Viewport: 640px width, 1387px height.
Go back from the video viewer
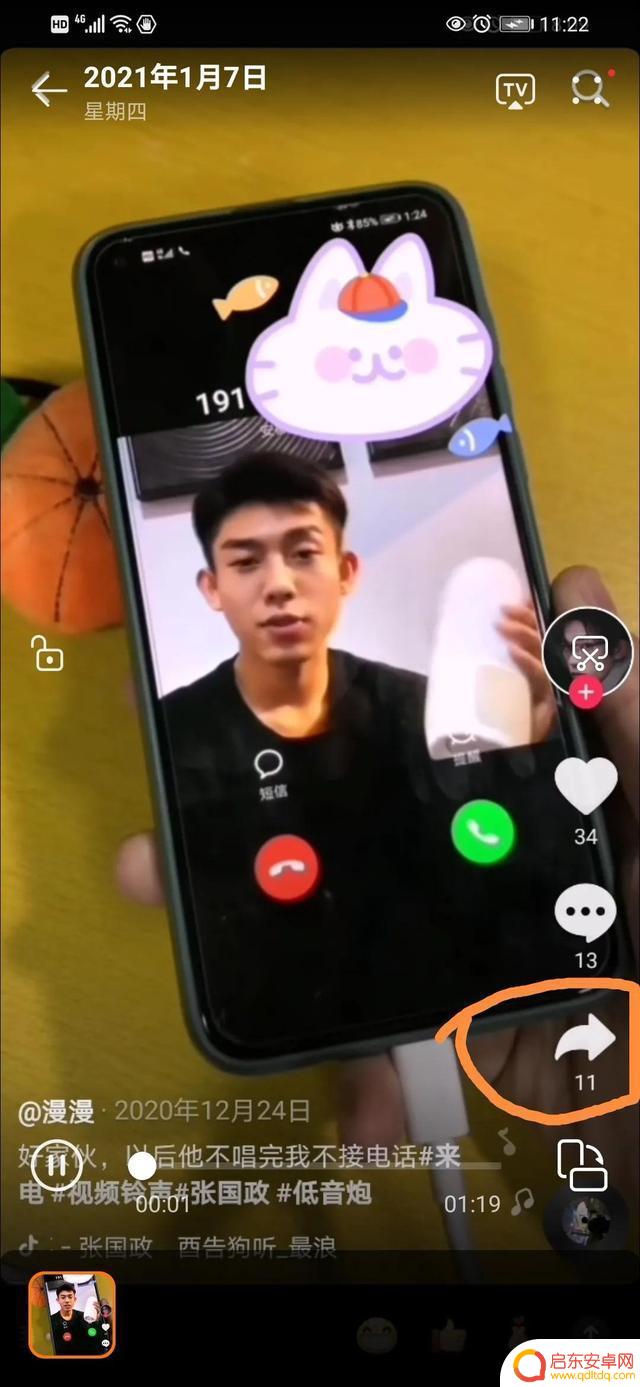(47, 90)
